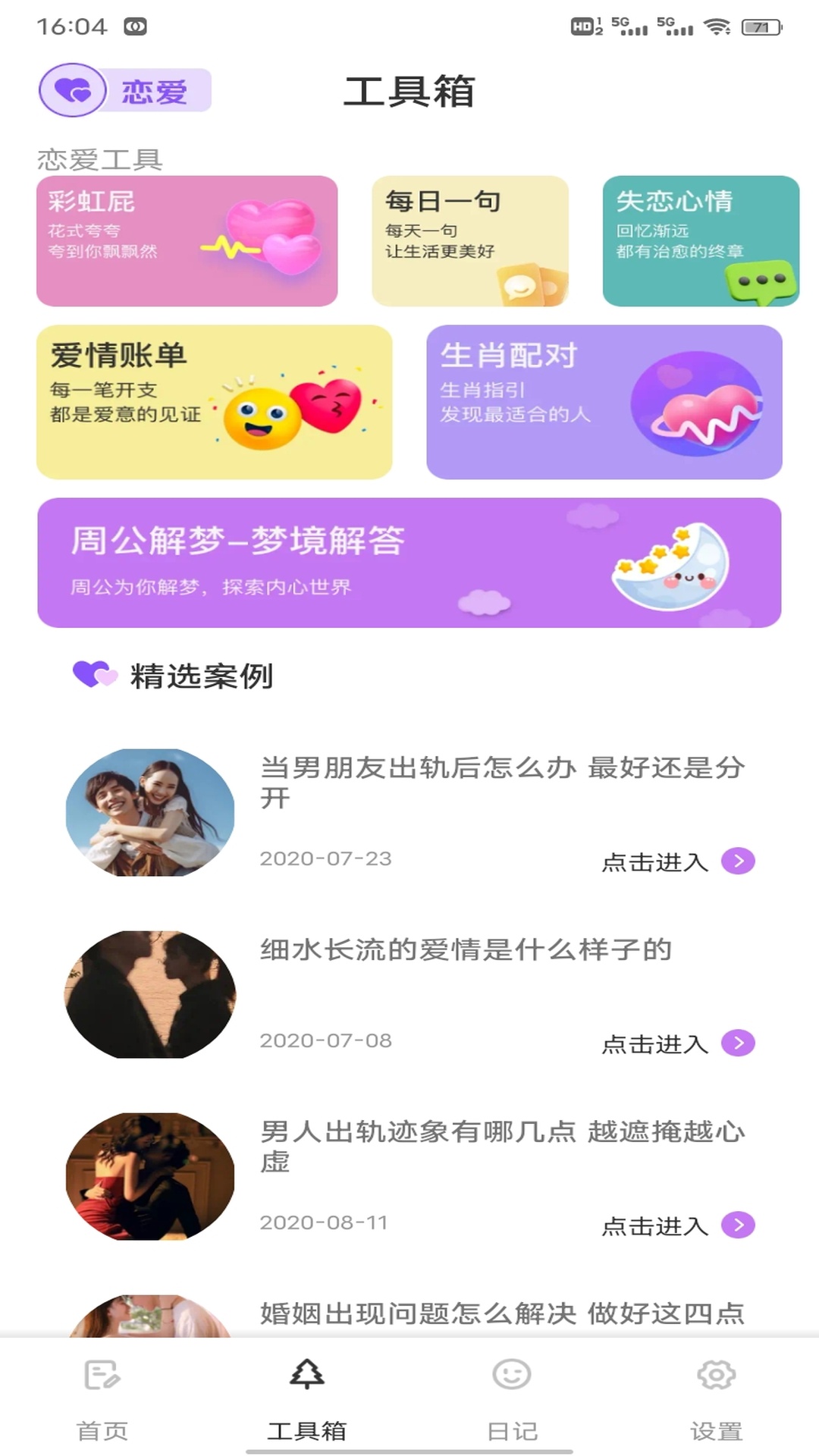Open the 彩虹屁 praise tool card
Image resolution: width=819 pixels, height=1456 pixels.
pos(187,240)
